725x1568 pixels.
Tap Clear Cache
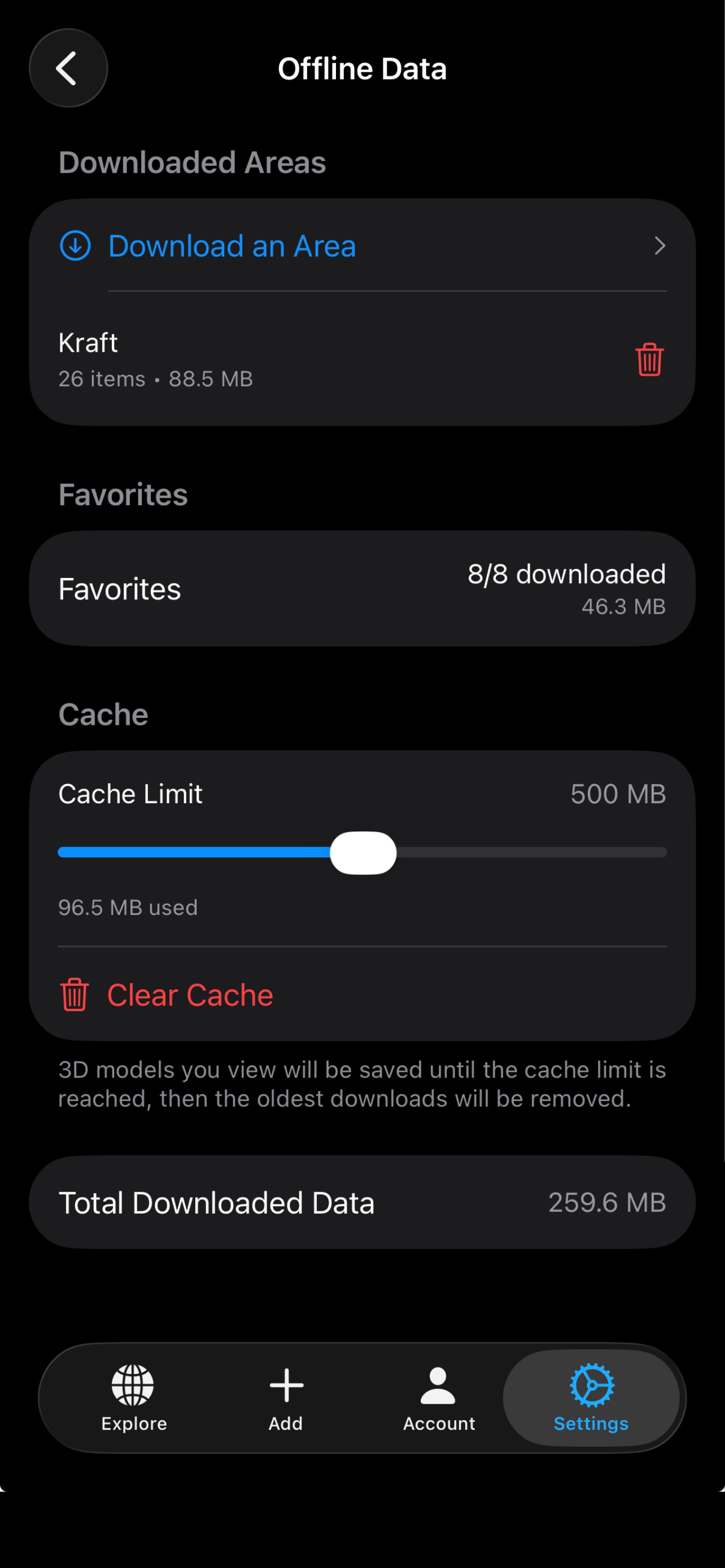(190, 995)
